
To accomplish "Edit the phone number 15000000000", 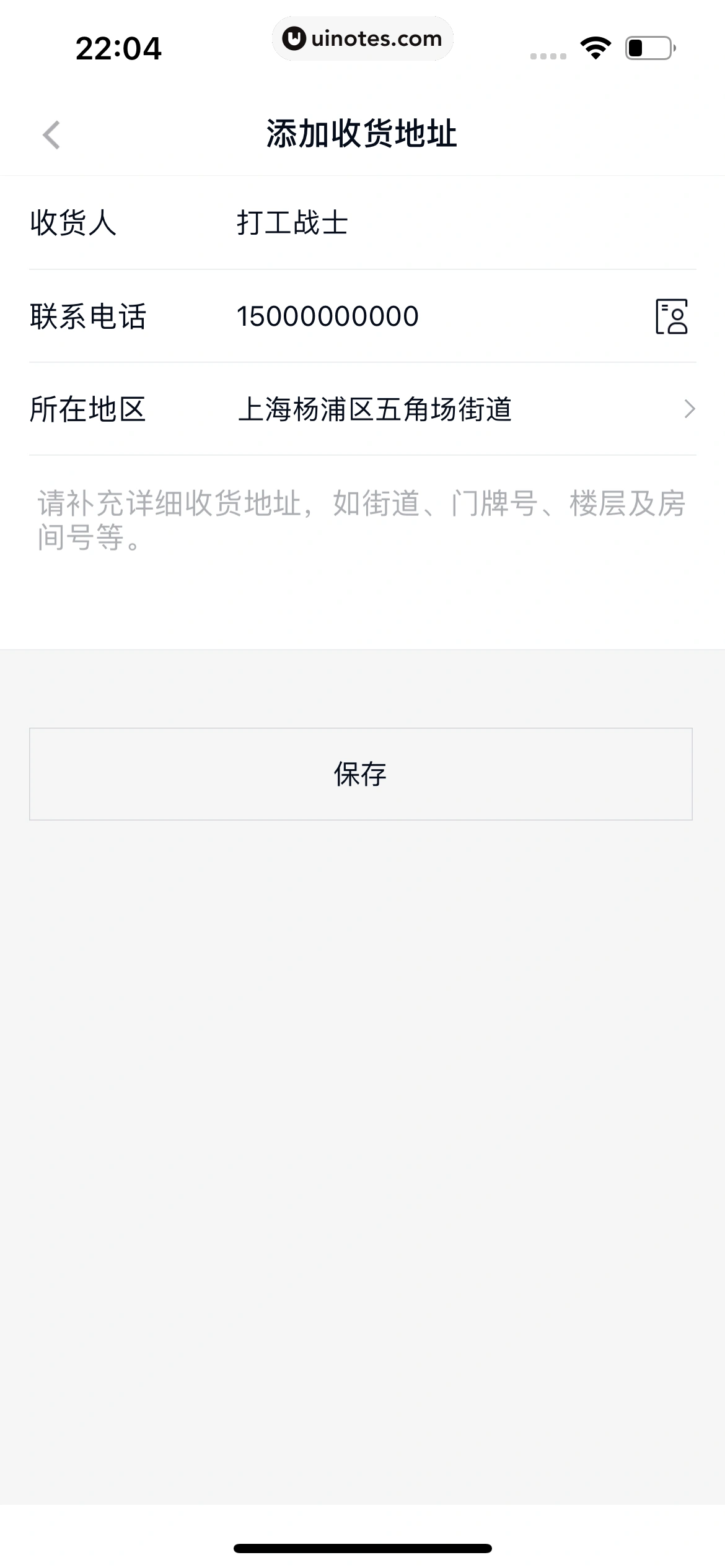I will (x=328, y=316).
